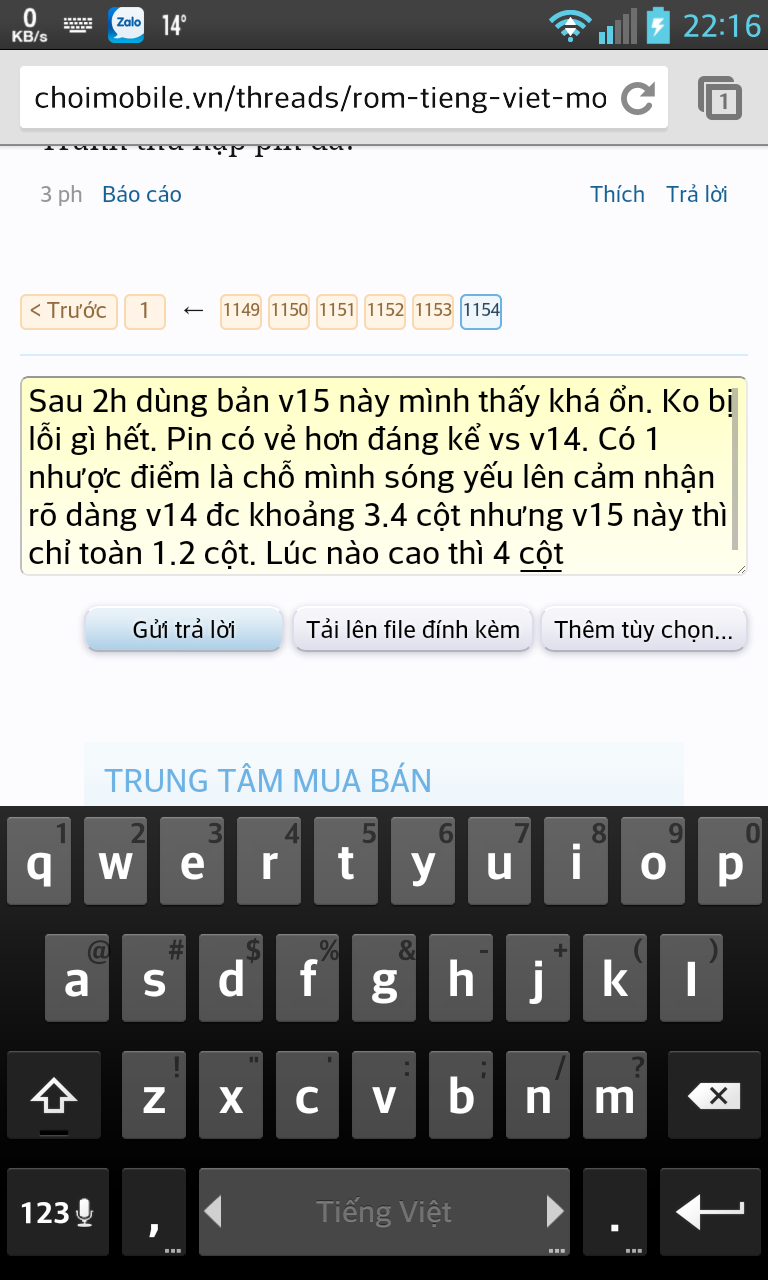Tap the choimobile.vn URL field
768x1280 pixels.
point(320,98)
